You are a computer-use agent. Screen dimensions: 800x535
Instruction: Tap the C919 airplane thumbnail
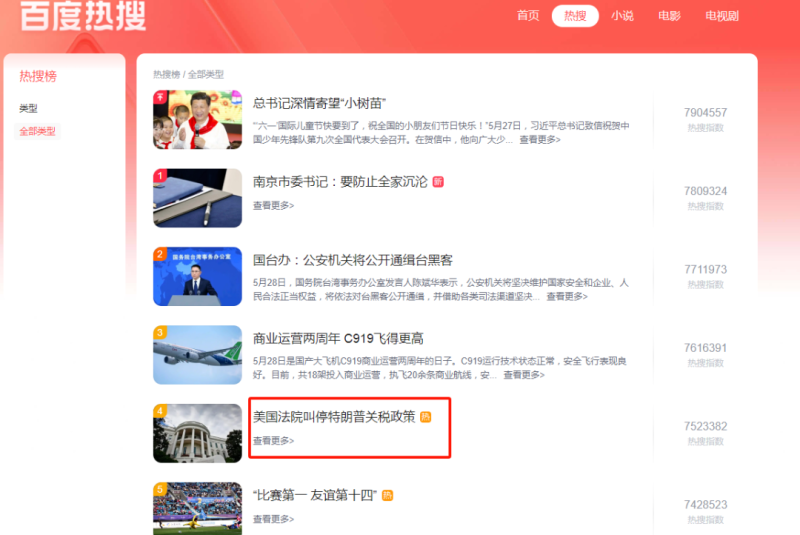[197, 355]
